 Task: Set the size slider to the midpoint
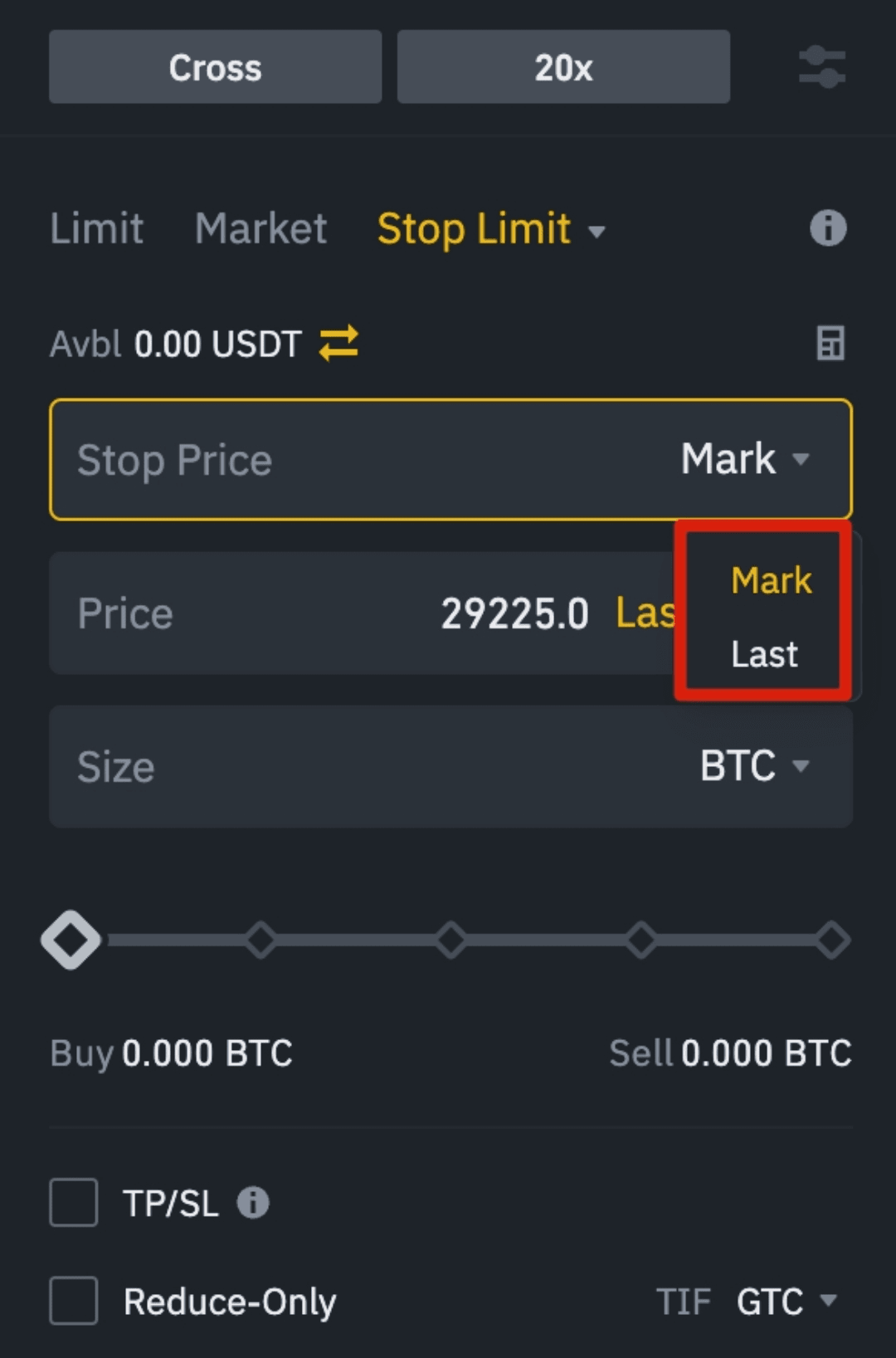[451, 940]
